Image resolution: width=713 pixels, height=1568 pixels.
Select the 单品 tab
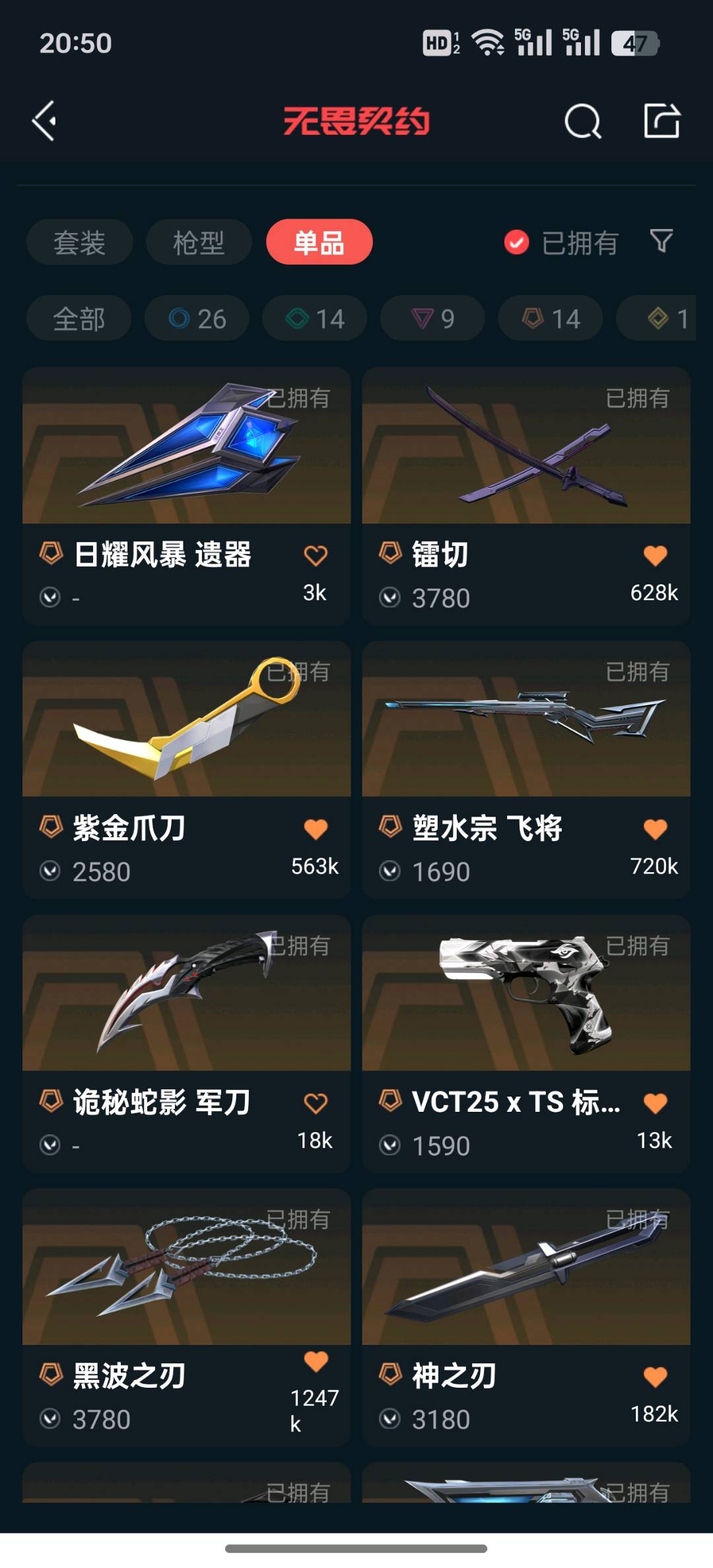pyautogui.click(x=319, y=242)
